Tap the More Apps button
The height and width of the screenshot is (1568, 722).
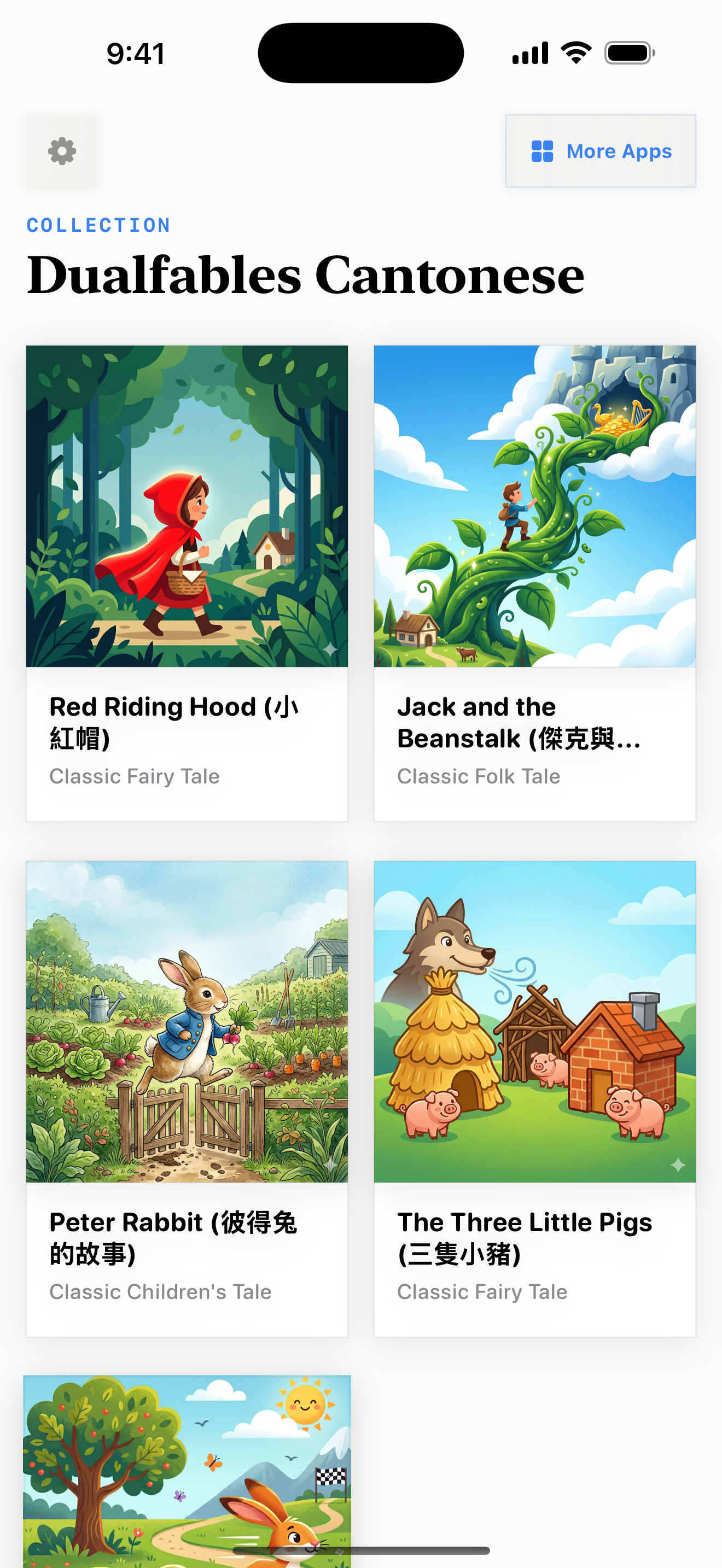coord(600,151)
